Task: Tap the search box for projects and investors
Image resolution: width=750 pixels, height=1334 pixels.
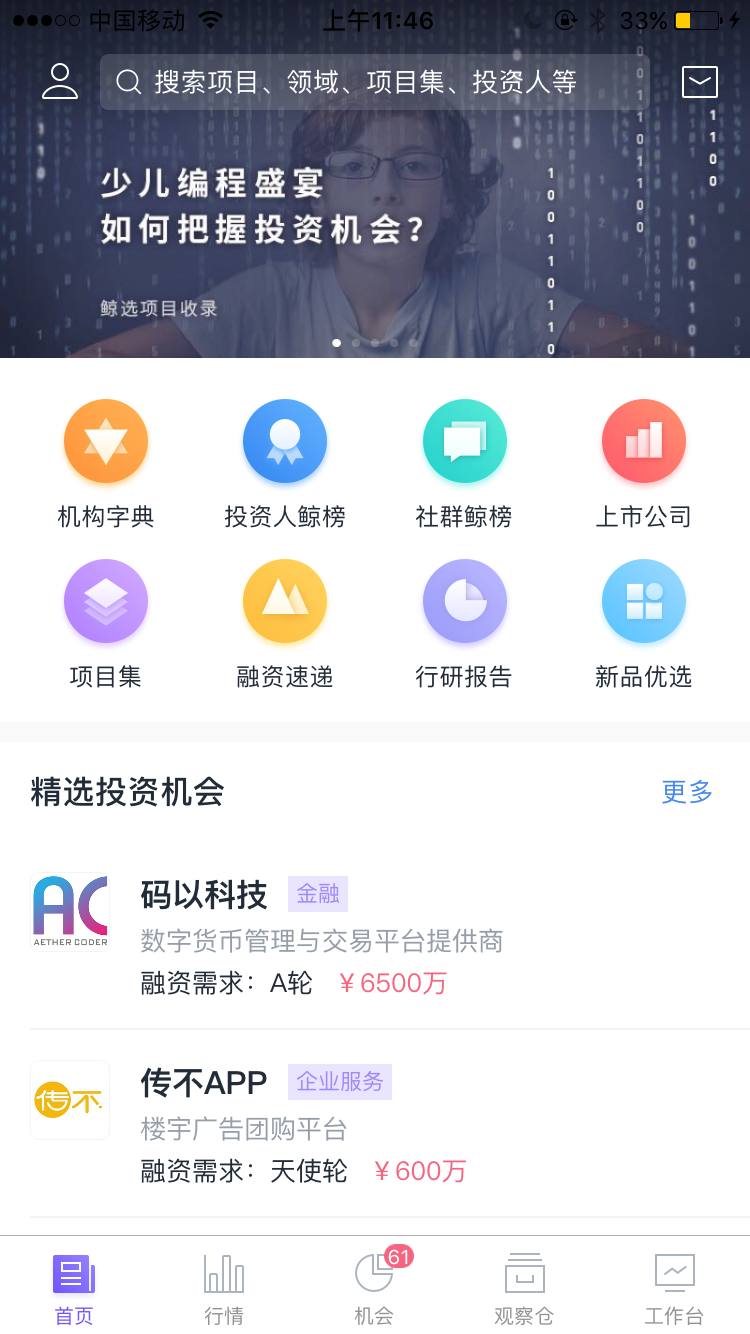Action: coord(374,82)
